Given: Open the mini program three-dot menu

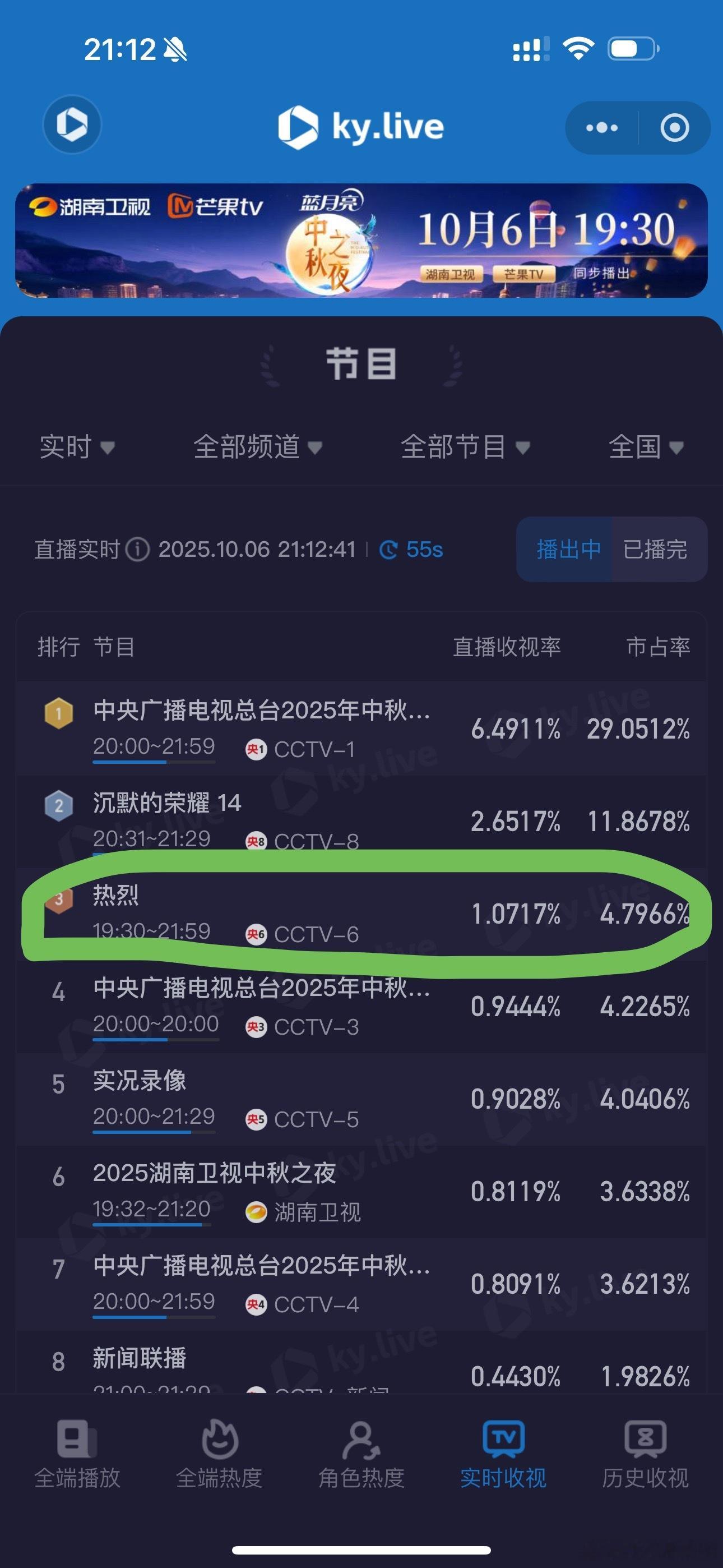Looking at the screenshot, I should click(x=602, y=128).
